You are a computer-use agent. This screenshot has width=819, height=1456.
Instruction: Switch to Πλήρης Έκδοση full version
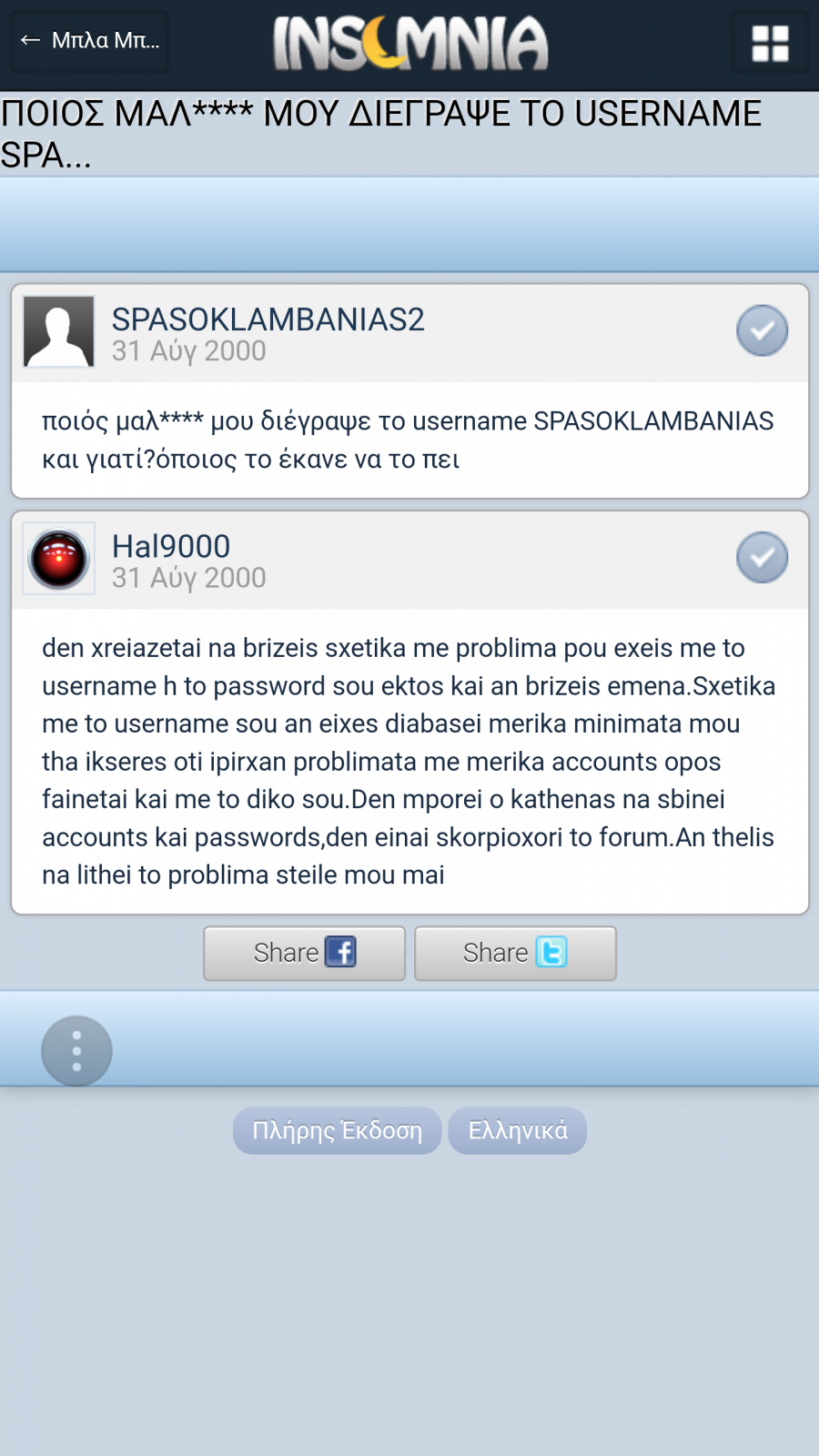[337, 1130]
